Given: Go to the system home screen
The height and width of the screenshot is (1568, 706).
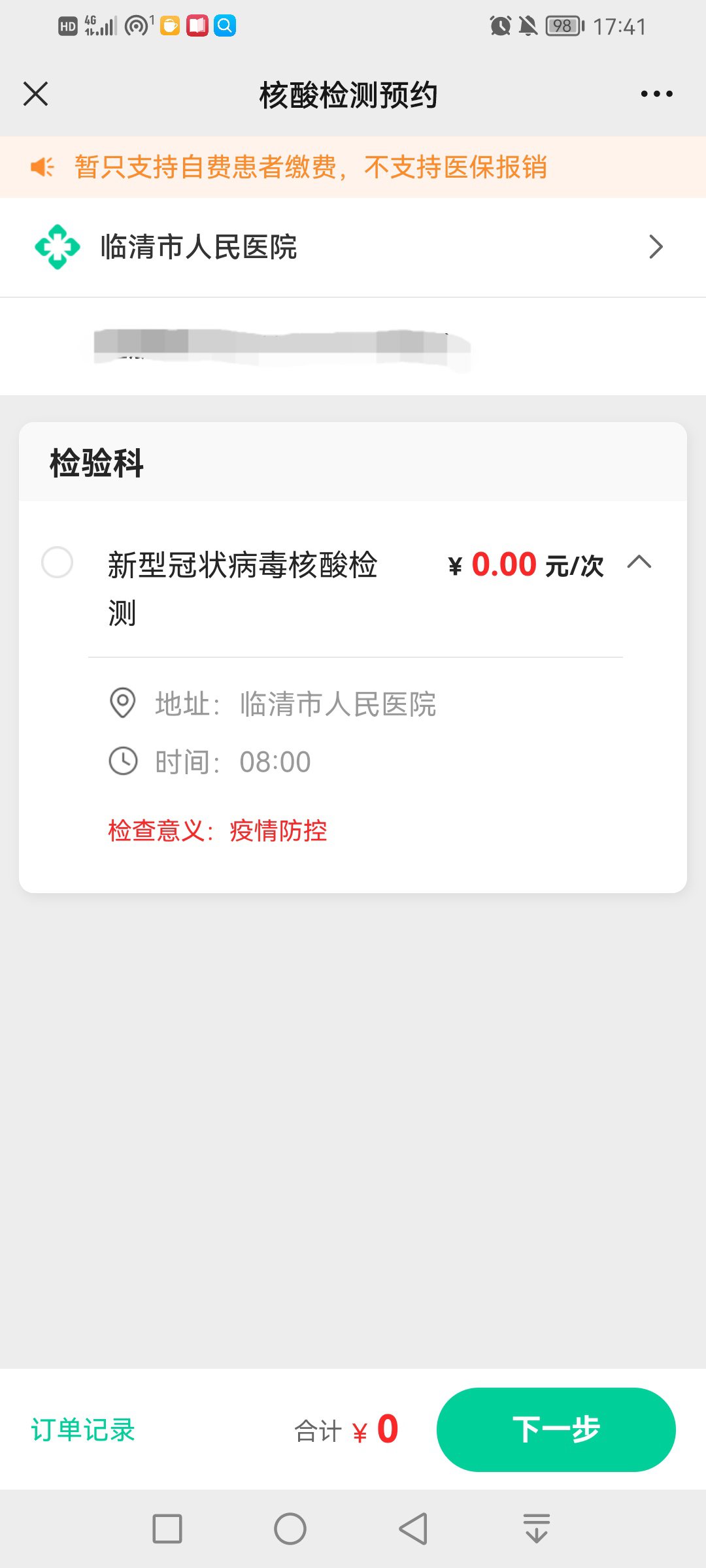Looking at the screenshot, I should [x=290, y=1529].
